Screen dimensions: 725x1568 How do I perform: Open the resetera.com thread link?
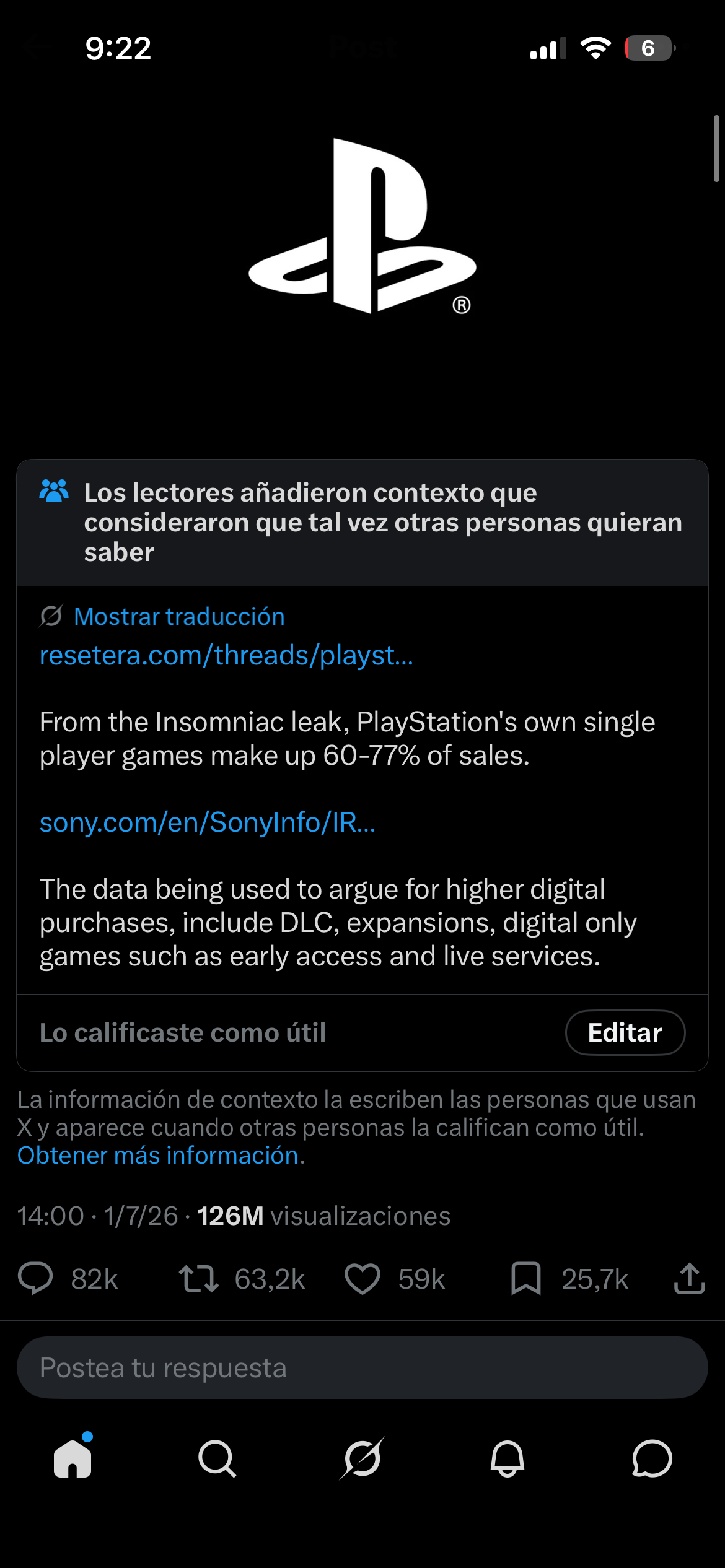pos(226,655)
